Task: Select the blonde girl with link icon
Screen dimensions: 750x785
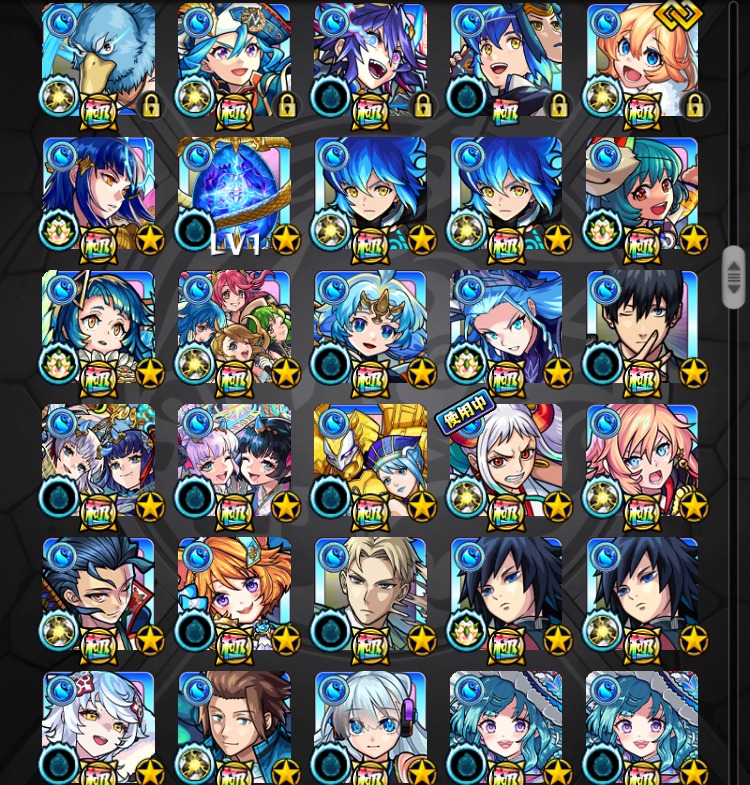Action: [x=642, y=62]
